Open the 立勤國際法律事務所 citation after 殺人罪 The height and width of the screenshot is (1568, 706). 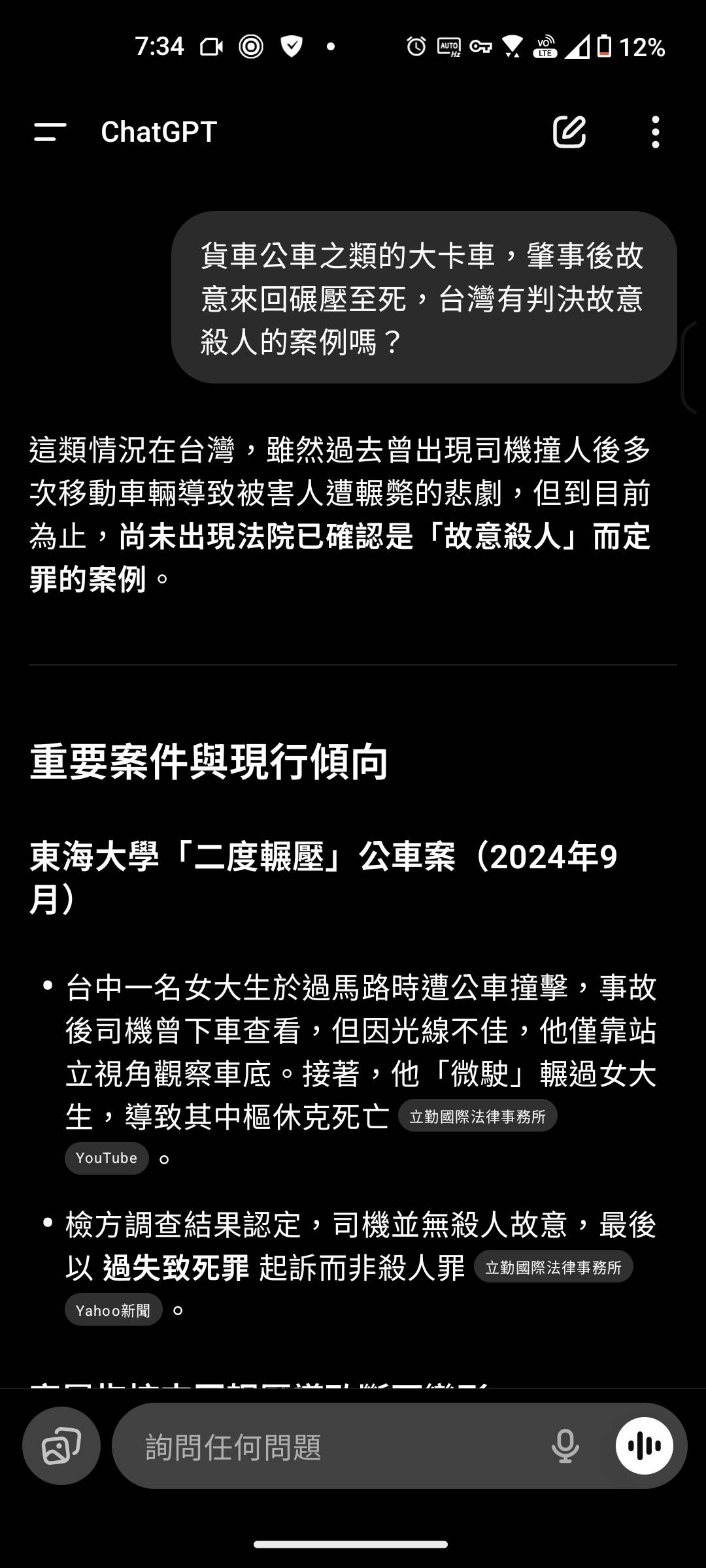(553, 1267)
